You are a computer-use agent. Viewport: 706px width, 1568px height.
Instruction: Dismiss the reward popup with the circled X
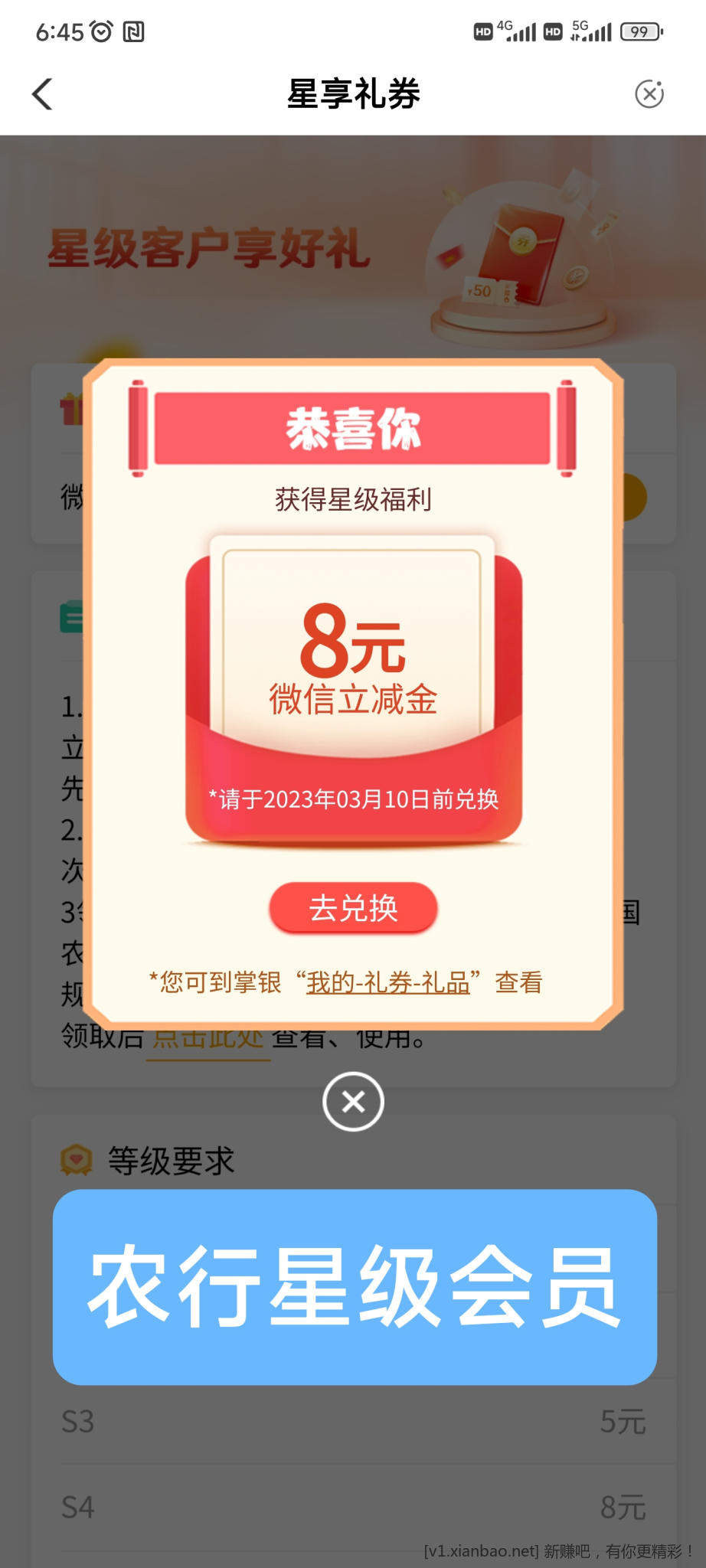tap(353, 1102)
